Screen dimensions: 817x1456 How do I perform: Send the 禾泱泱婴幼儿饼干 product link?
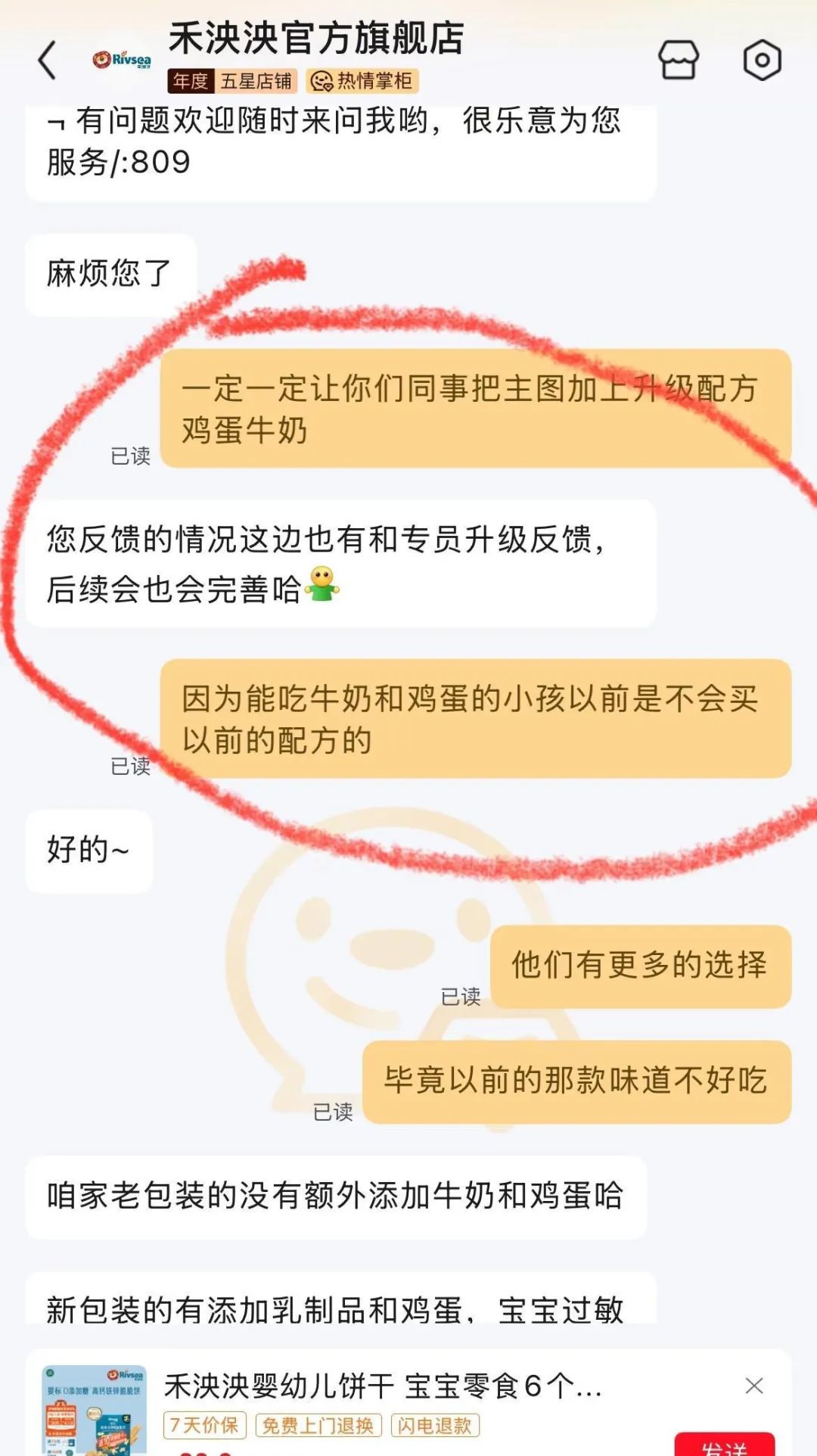[x=724, y=1444]
